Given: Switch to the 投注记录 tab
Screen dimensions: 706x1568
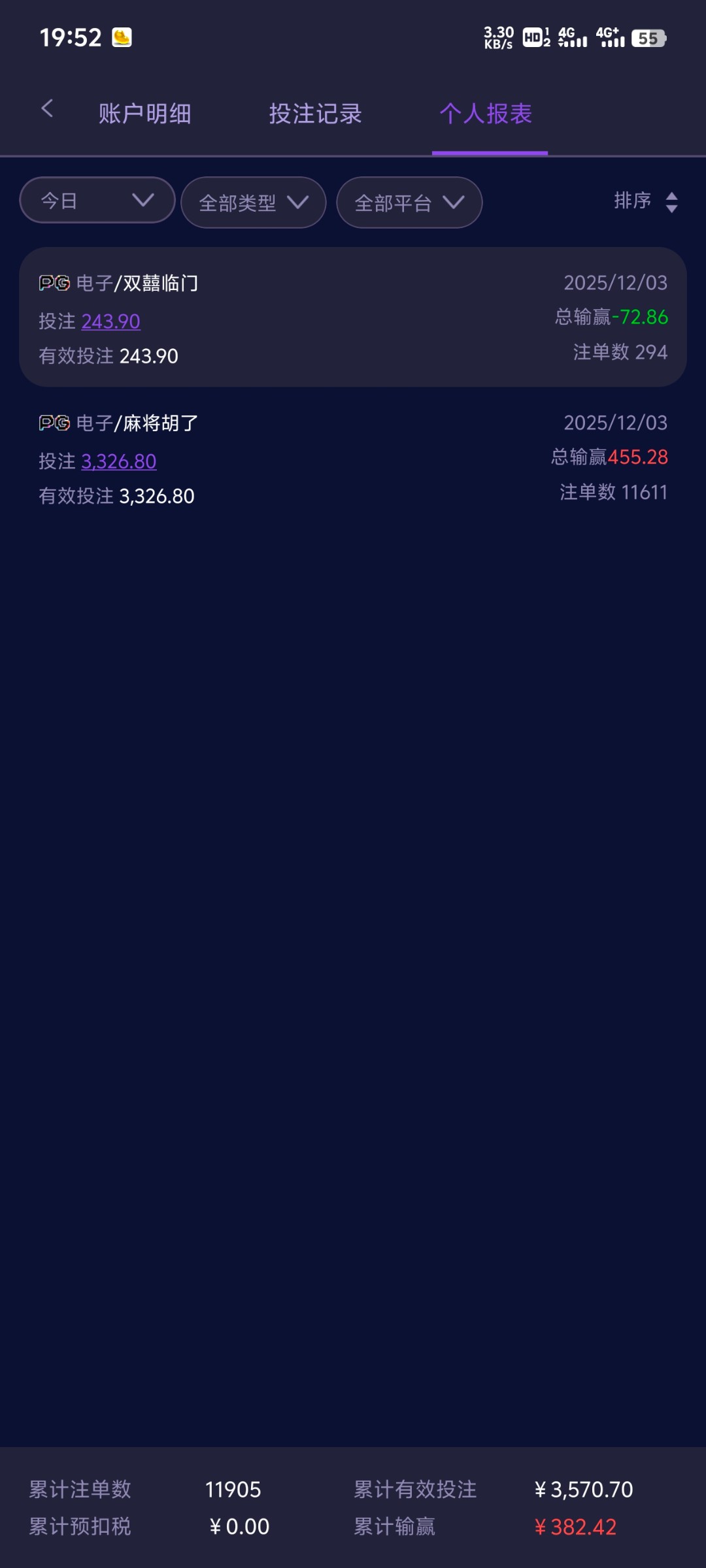Looking at the screenshot, I should coord(315,114).
